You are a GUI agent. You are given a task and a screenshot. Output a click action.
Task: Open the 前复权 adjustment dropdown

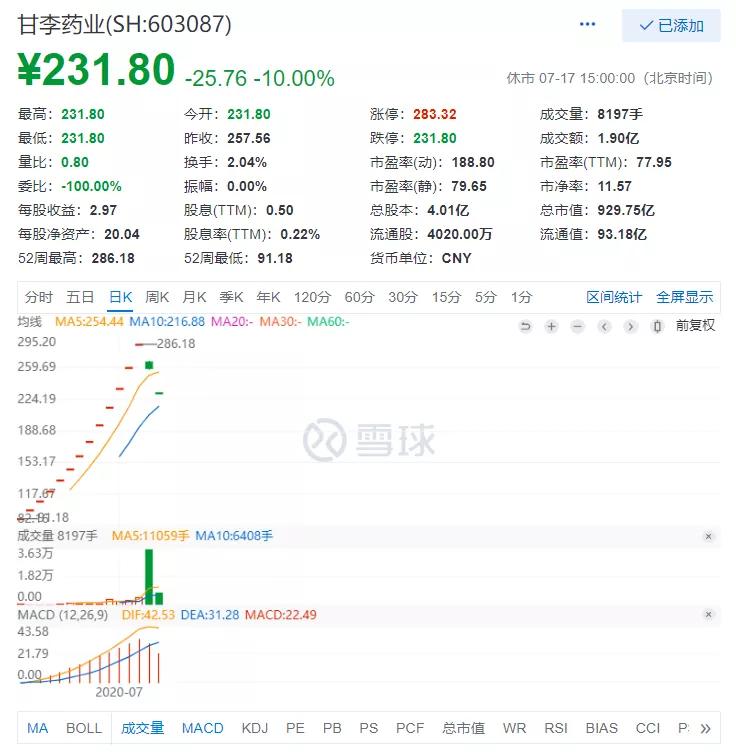(x=695, y=326)
